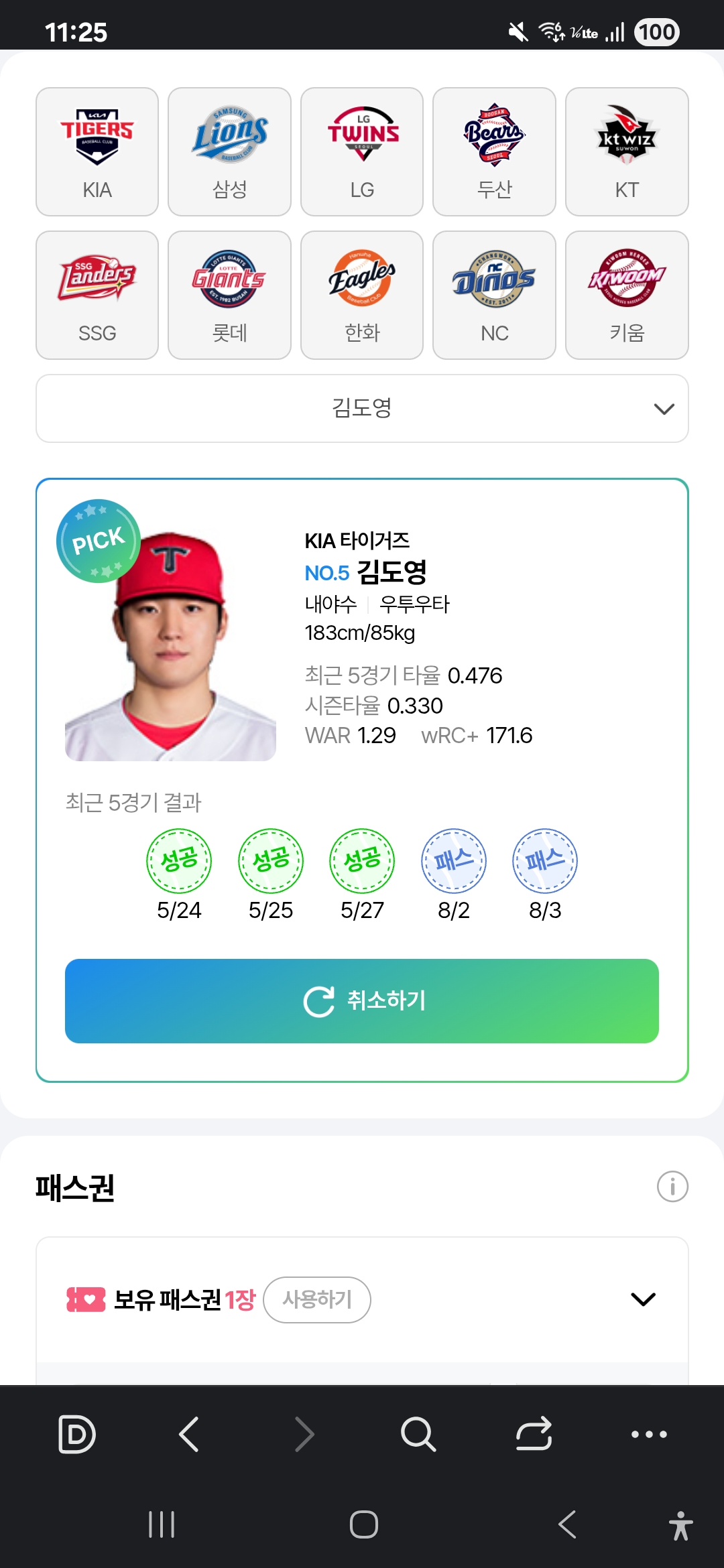Choose the SSG Landers team
The width and height of the screenshot is (724, 1568).
pos(97,296)
